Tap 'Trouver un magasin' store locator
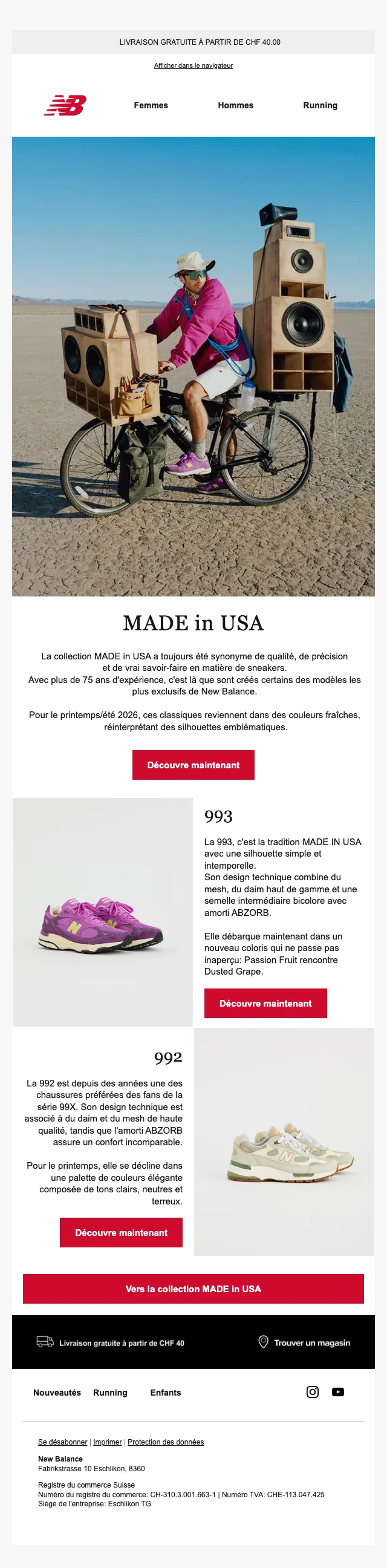This screenshot has height=1568, width=387. click(x=304, y=1342)
